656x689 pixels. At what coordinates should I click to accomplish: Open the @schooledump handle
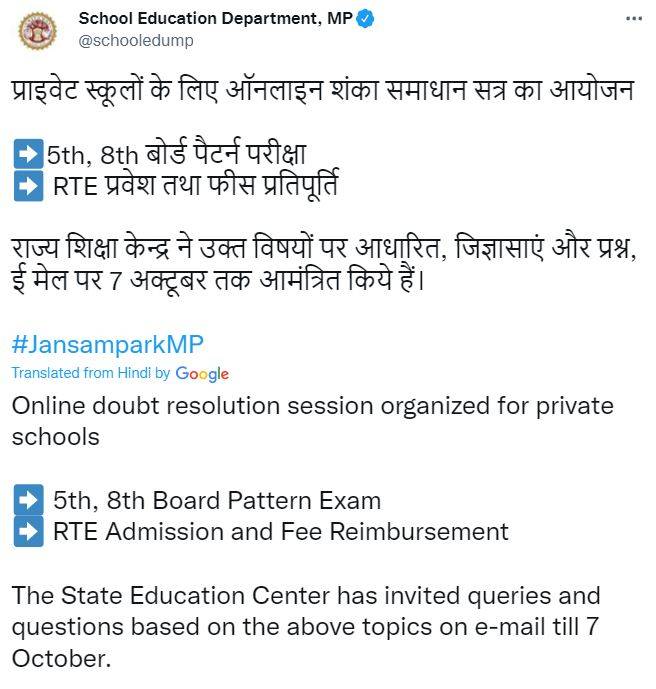135,41
